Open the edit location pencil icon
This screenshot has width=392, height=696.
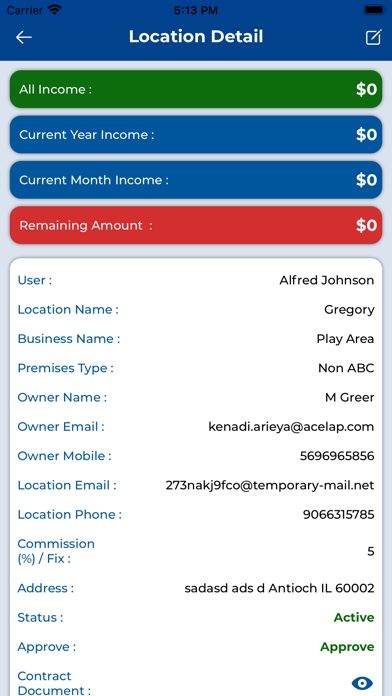click(x=373, y=37)
